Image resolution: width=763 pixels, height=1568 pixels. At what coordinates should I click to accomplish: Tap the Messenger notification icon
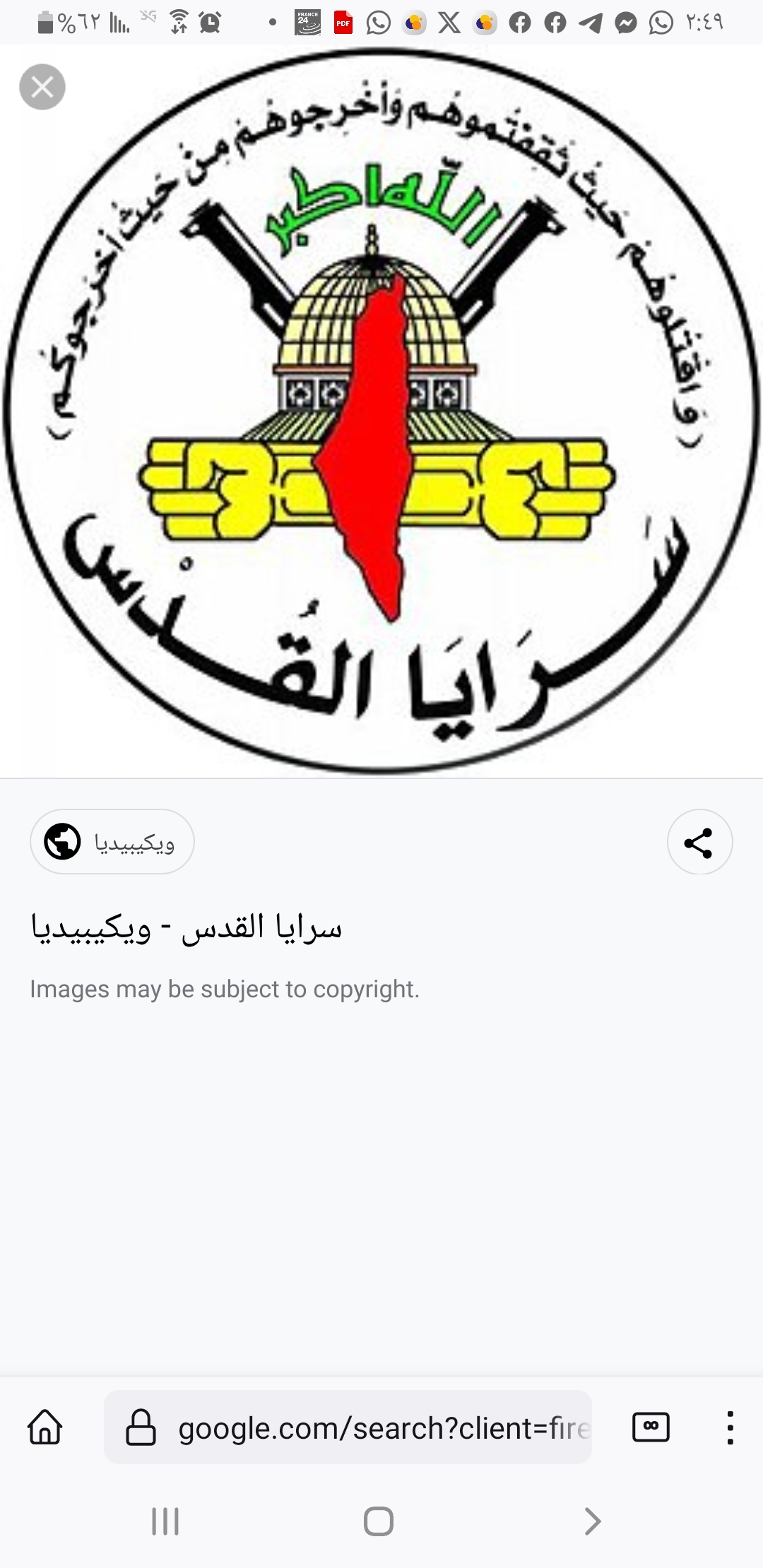click(x=626, y=23)
